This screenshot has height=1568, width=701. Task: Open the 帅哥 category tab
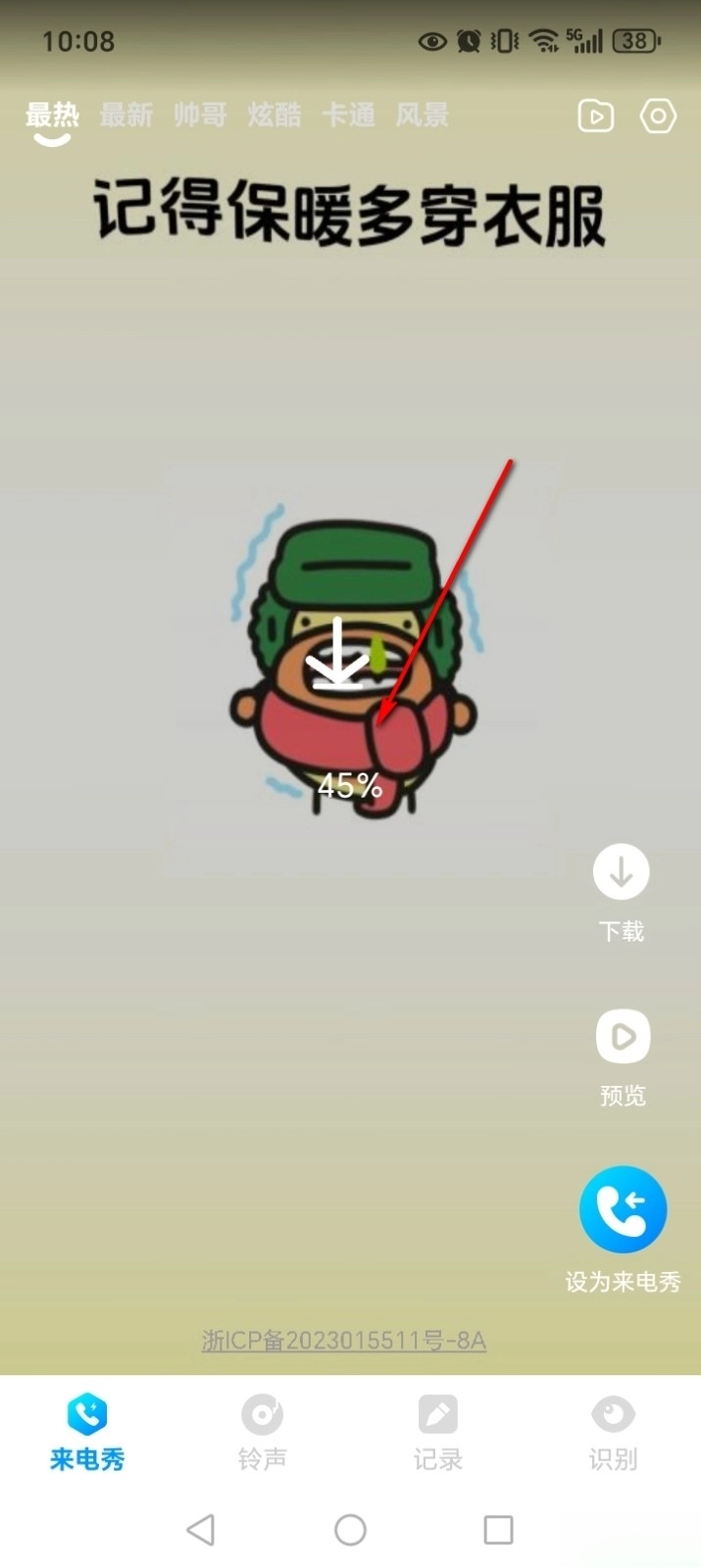(200, 116)
